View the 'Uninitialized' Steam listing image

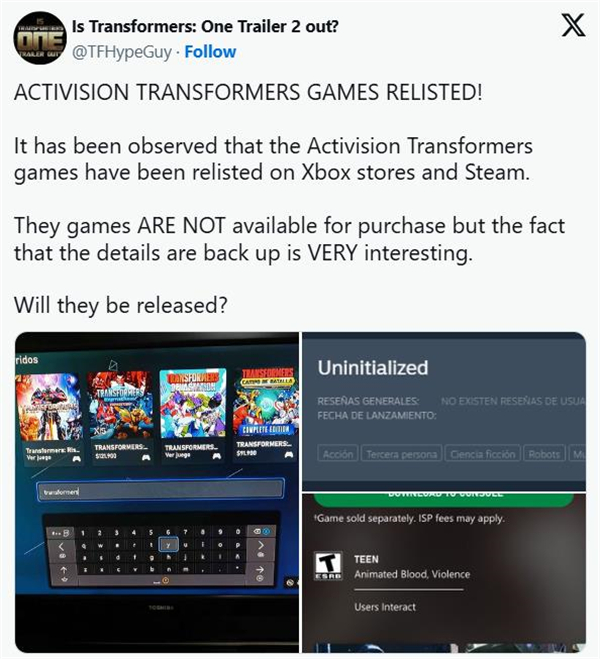coord(444,409)
